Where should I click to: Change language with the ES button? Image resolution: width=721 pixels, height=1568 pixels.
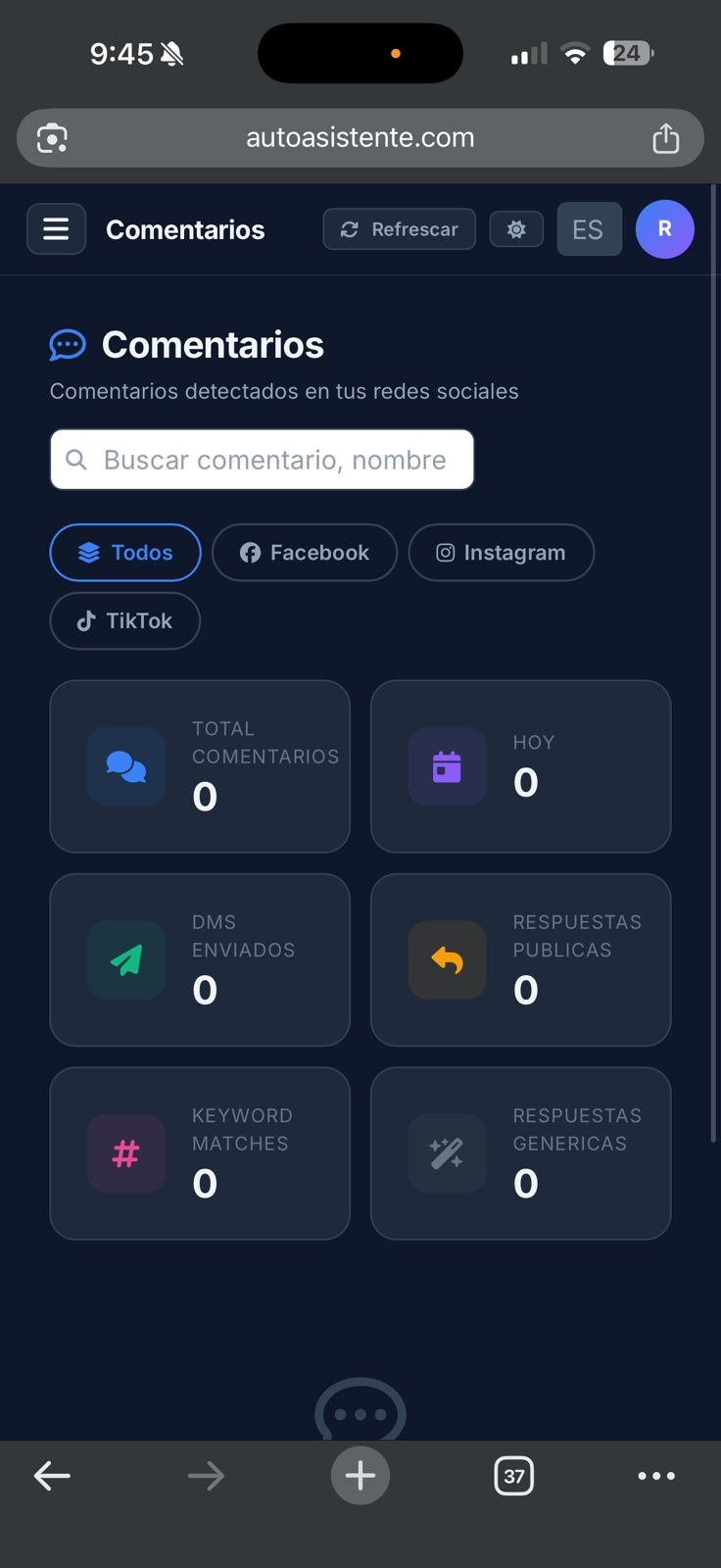point(588,229)
